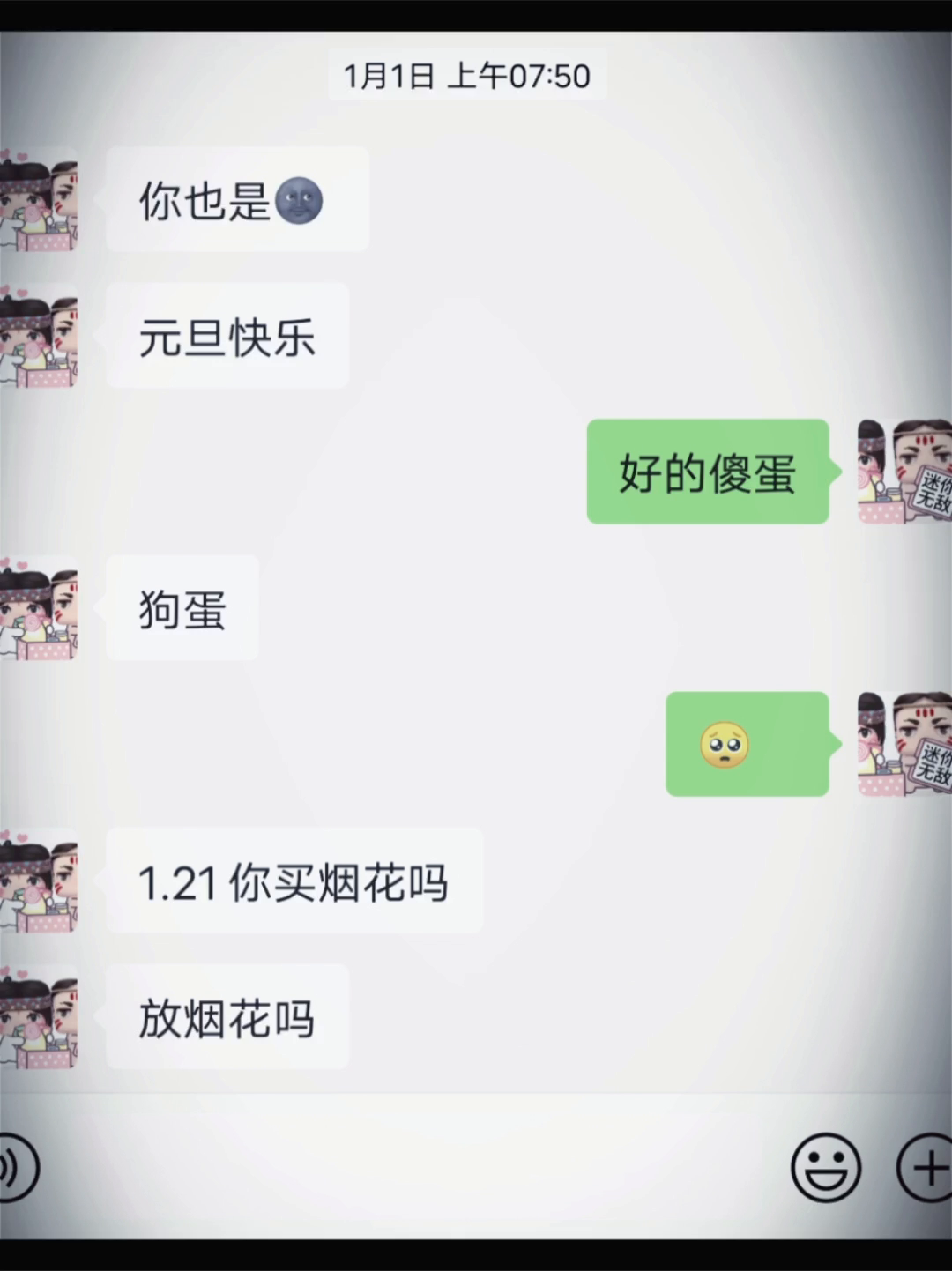Open the plus attachments menu
The width and height of the screenshot is (952, 1271).
tap(926, 1168)
